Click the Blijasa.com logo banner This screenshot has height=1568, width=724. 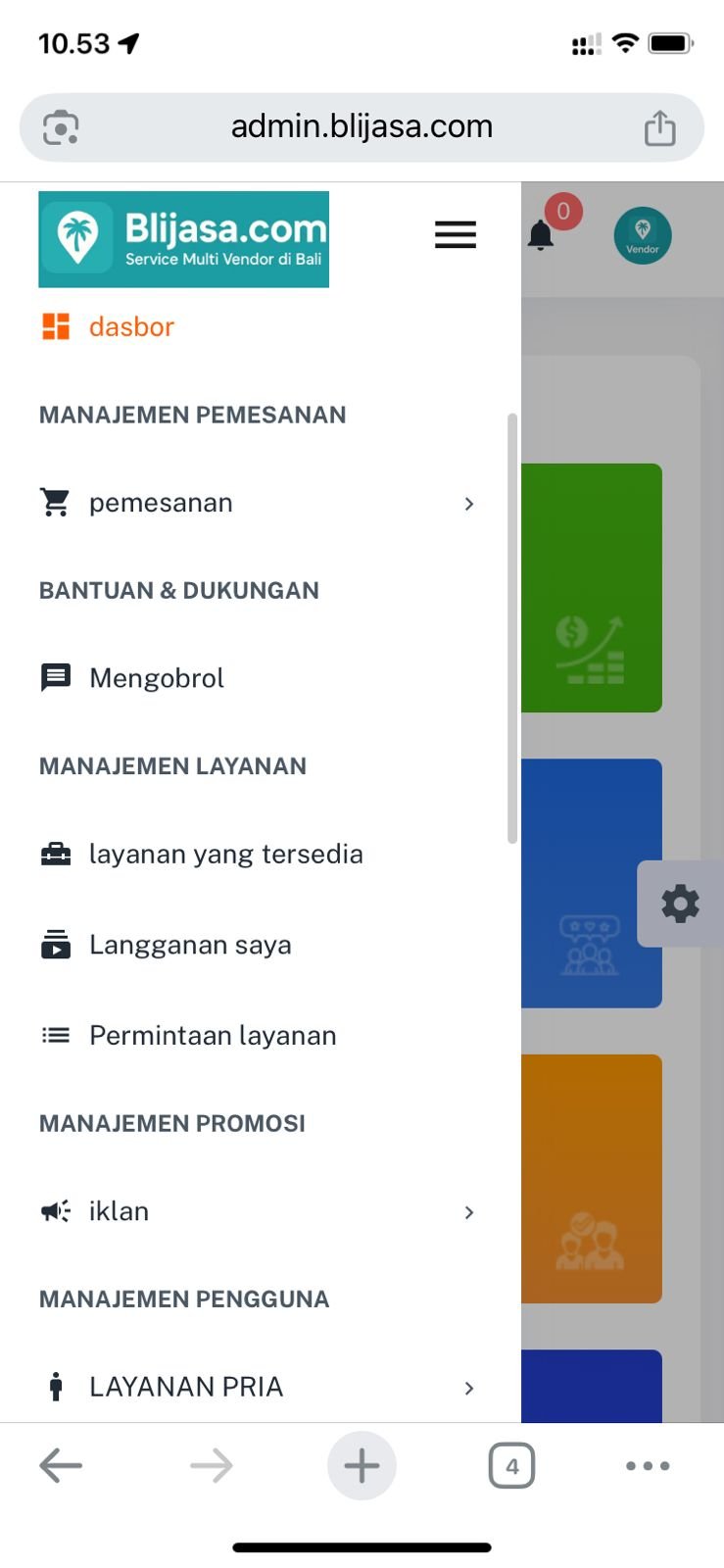click(183, 238)
